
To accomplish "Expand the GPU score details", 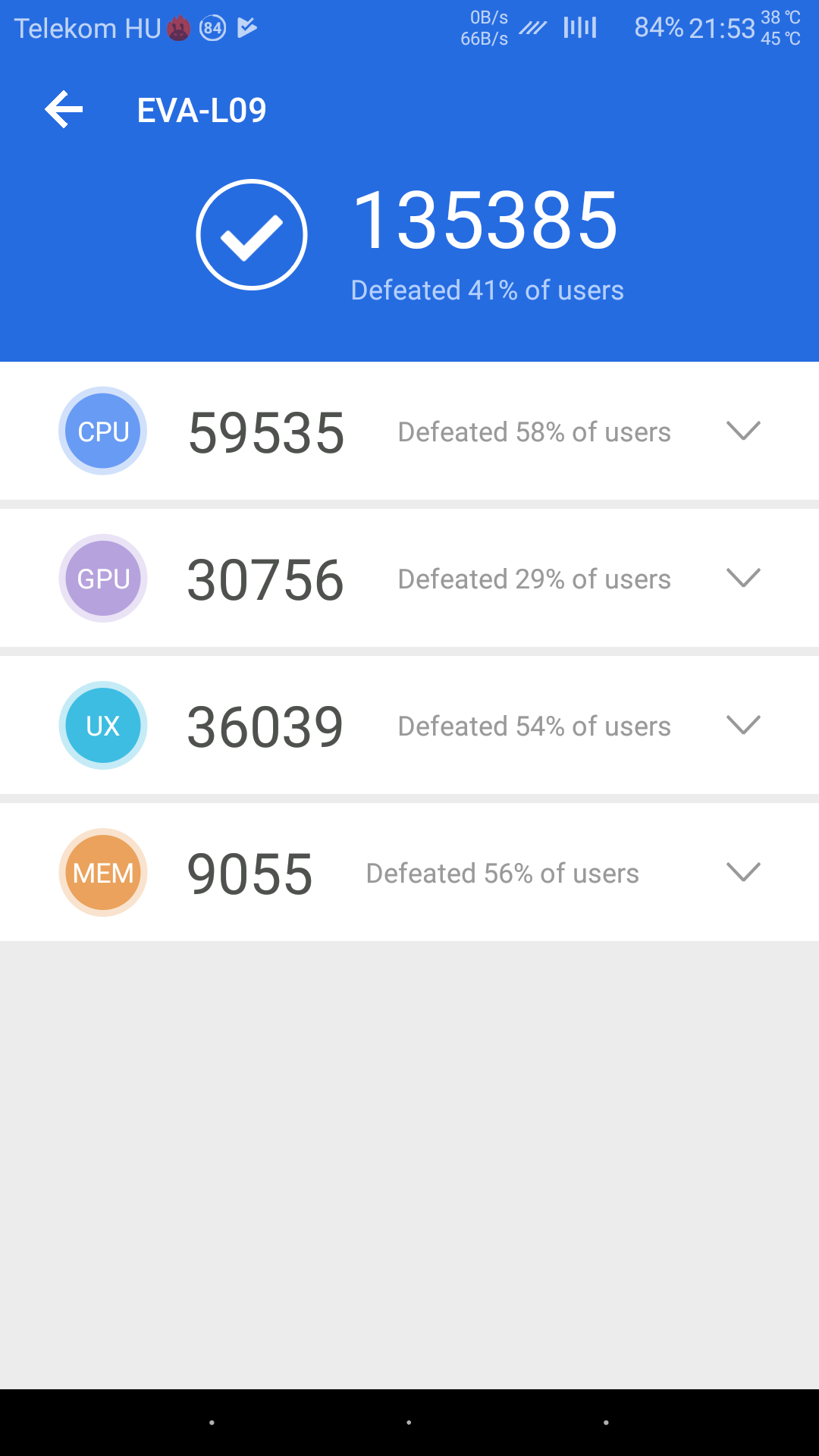I will coord(742,578).
